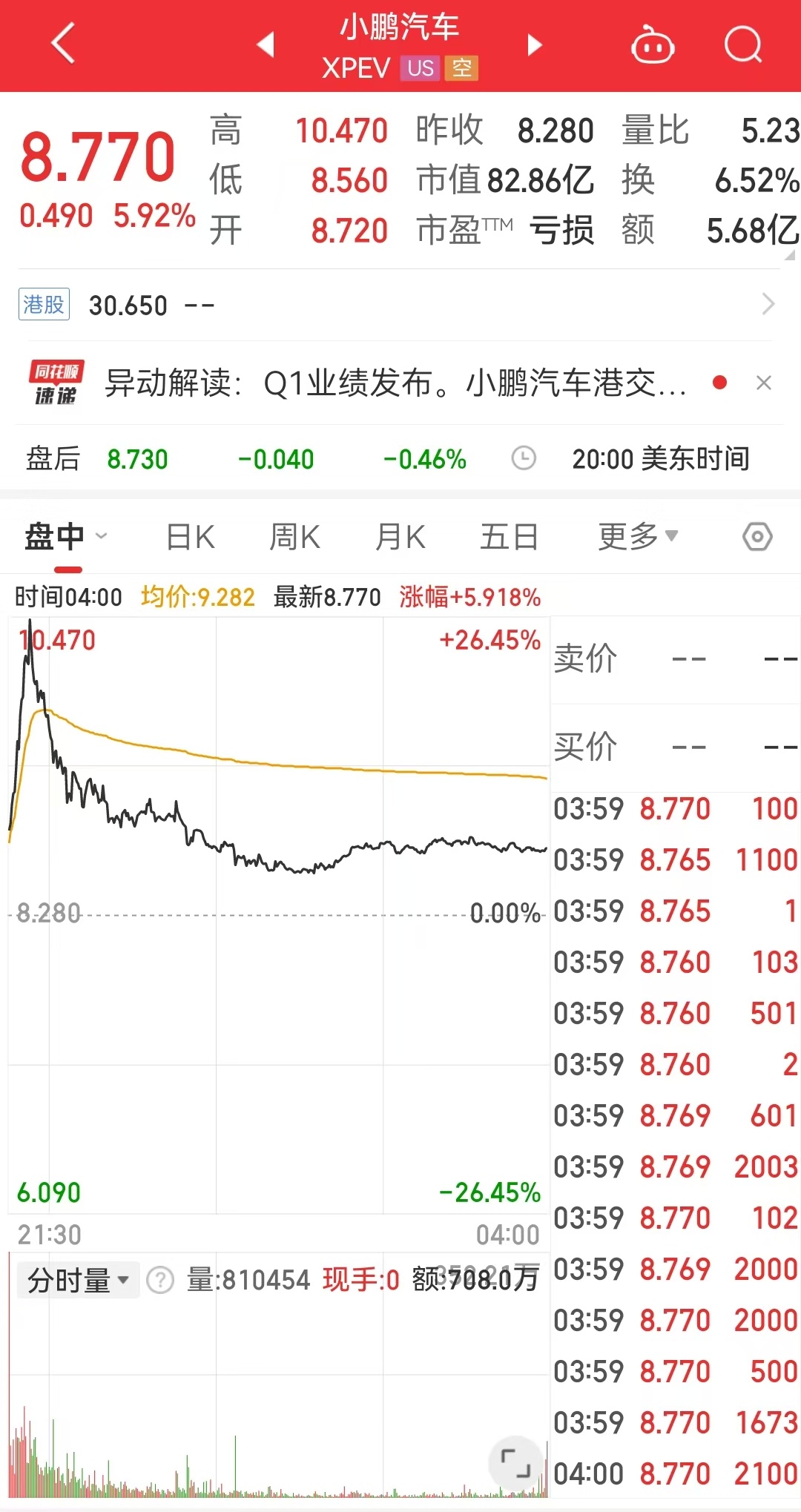Switch to the 日K chart
This screenshot has height=1512, width=801.
(191, 537)
